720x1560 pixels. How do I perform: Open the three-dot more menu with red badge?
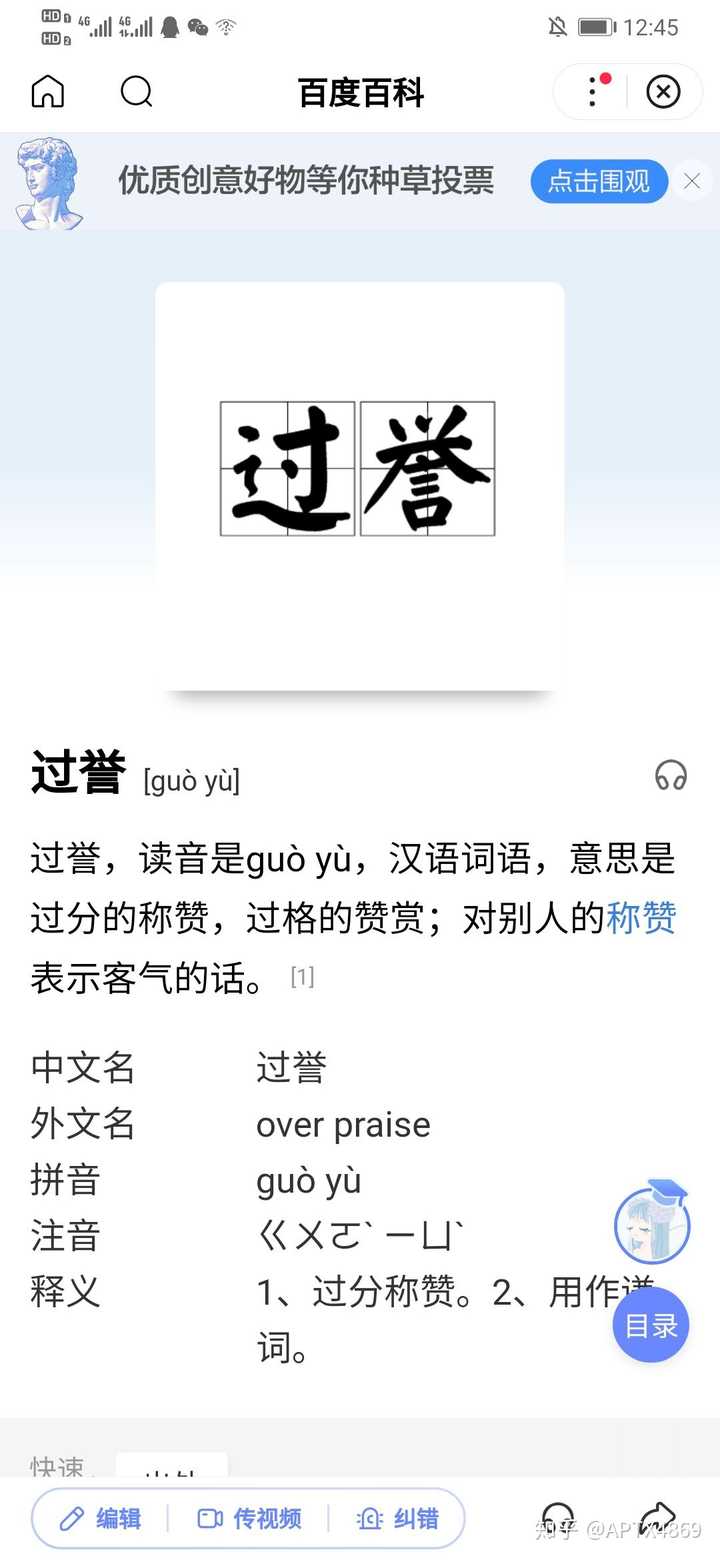pos(592,91)
